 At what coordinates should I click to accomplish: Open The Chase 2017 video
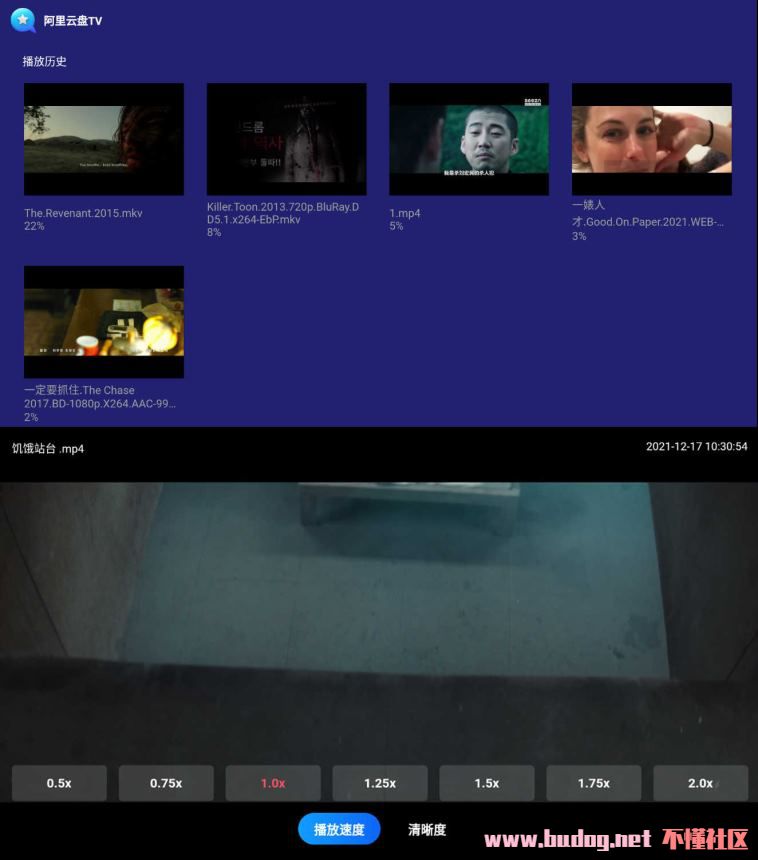pos(104,322)
